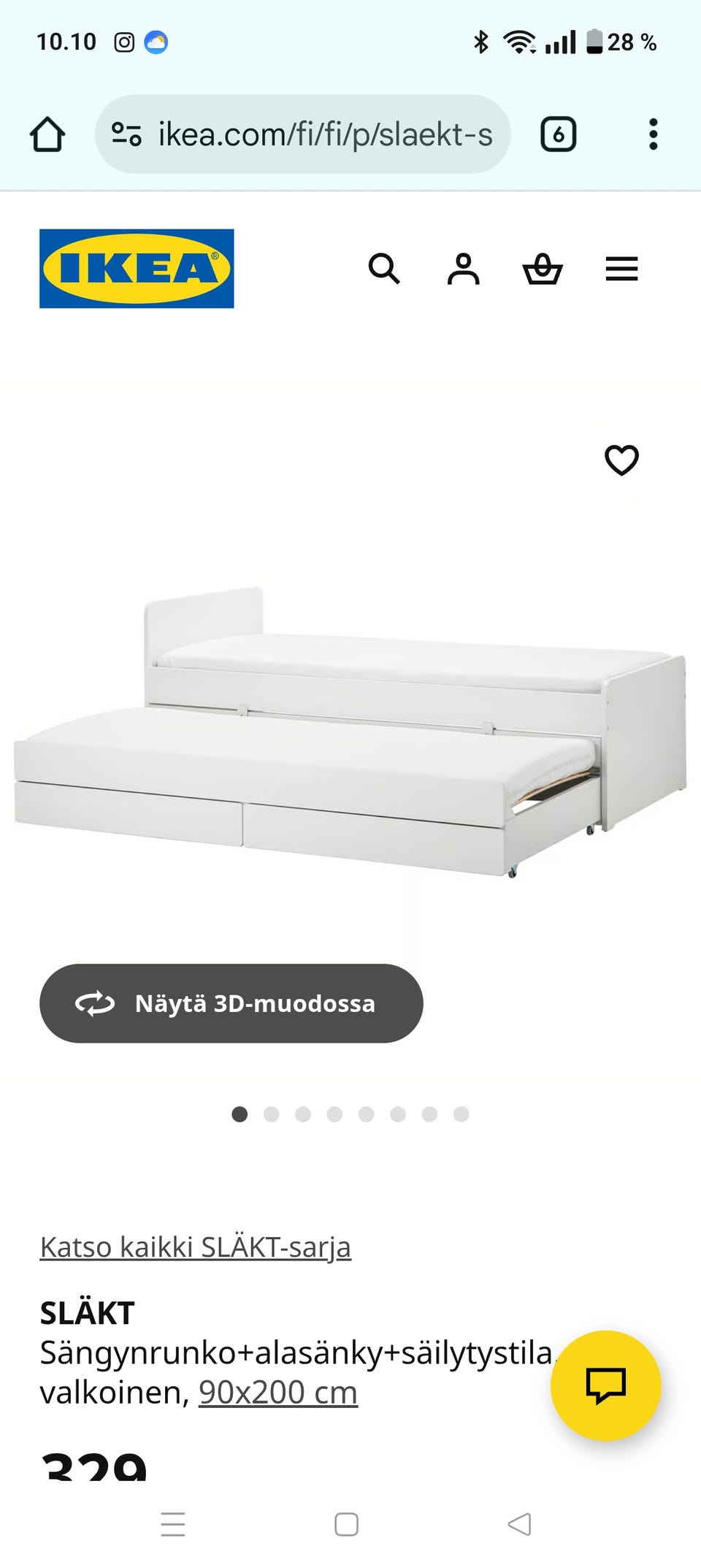Open the browser tab switcher
The image size is (701, 1568).
click(559, 134)
